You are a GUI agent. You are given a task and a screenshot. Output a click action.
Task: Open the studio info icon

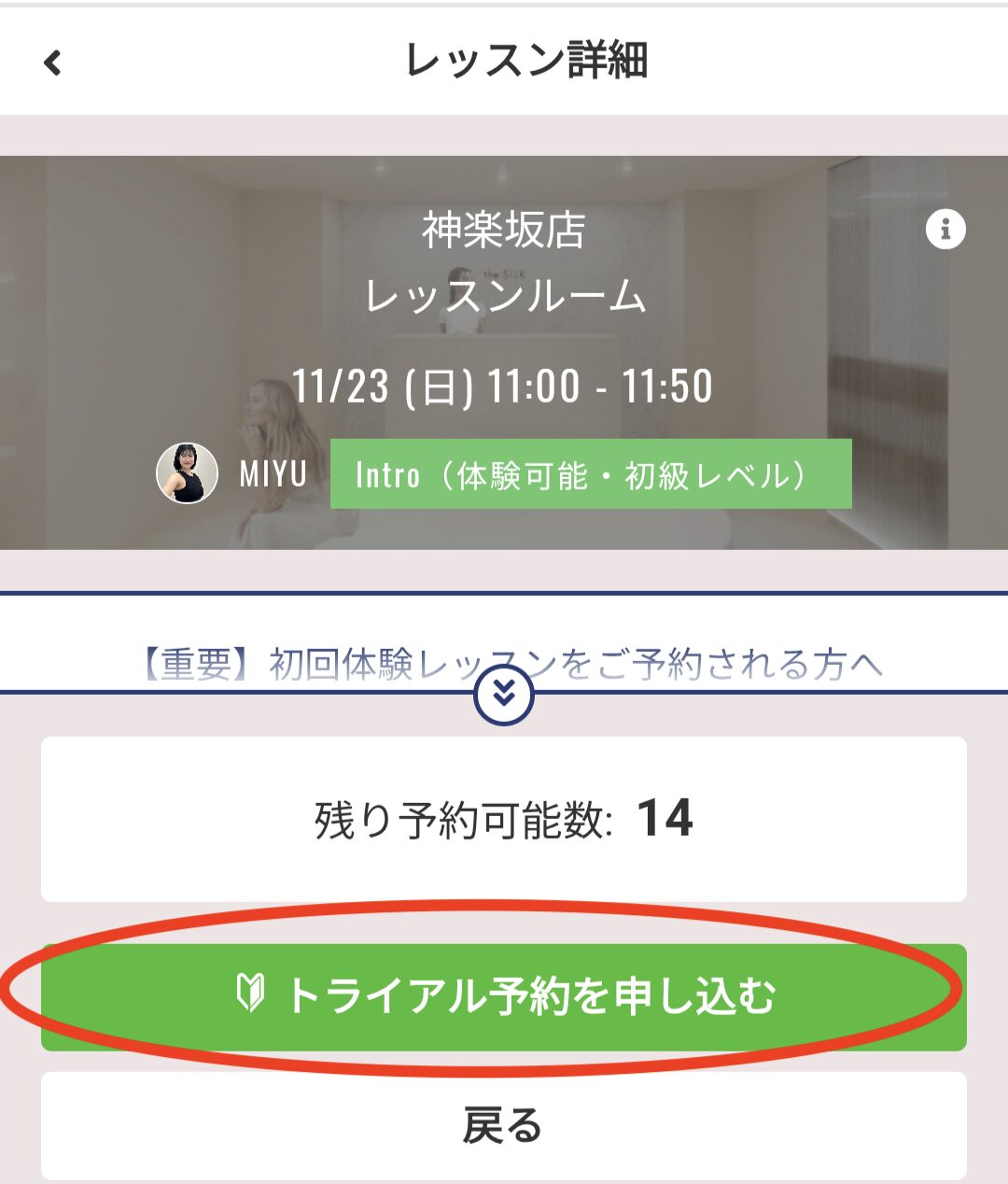[945, 229]
